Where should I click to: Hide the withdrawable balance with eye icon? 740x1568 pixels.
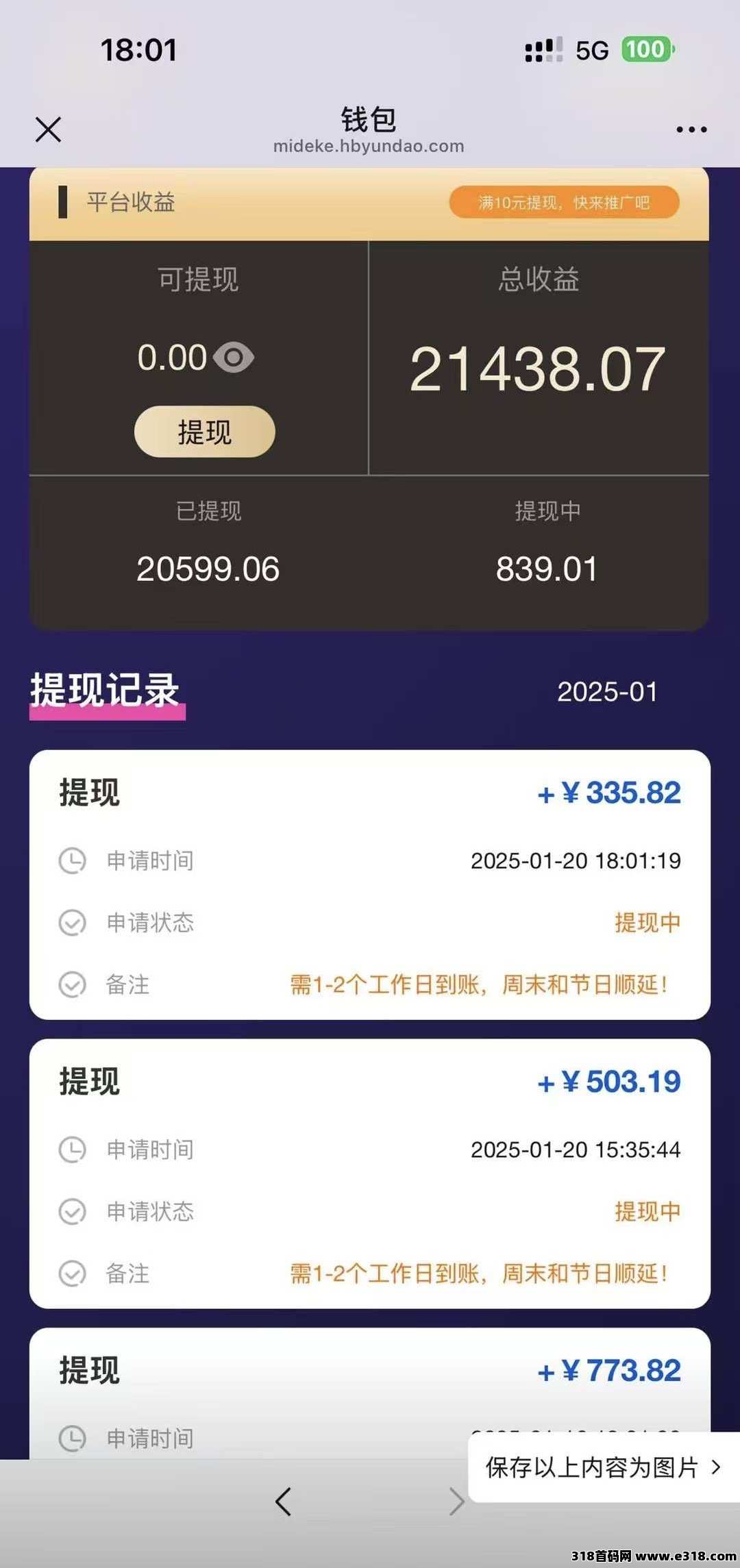pos(234,358)
